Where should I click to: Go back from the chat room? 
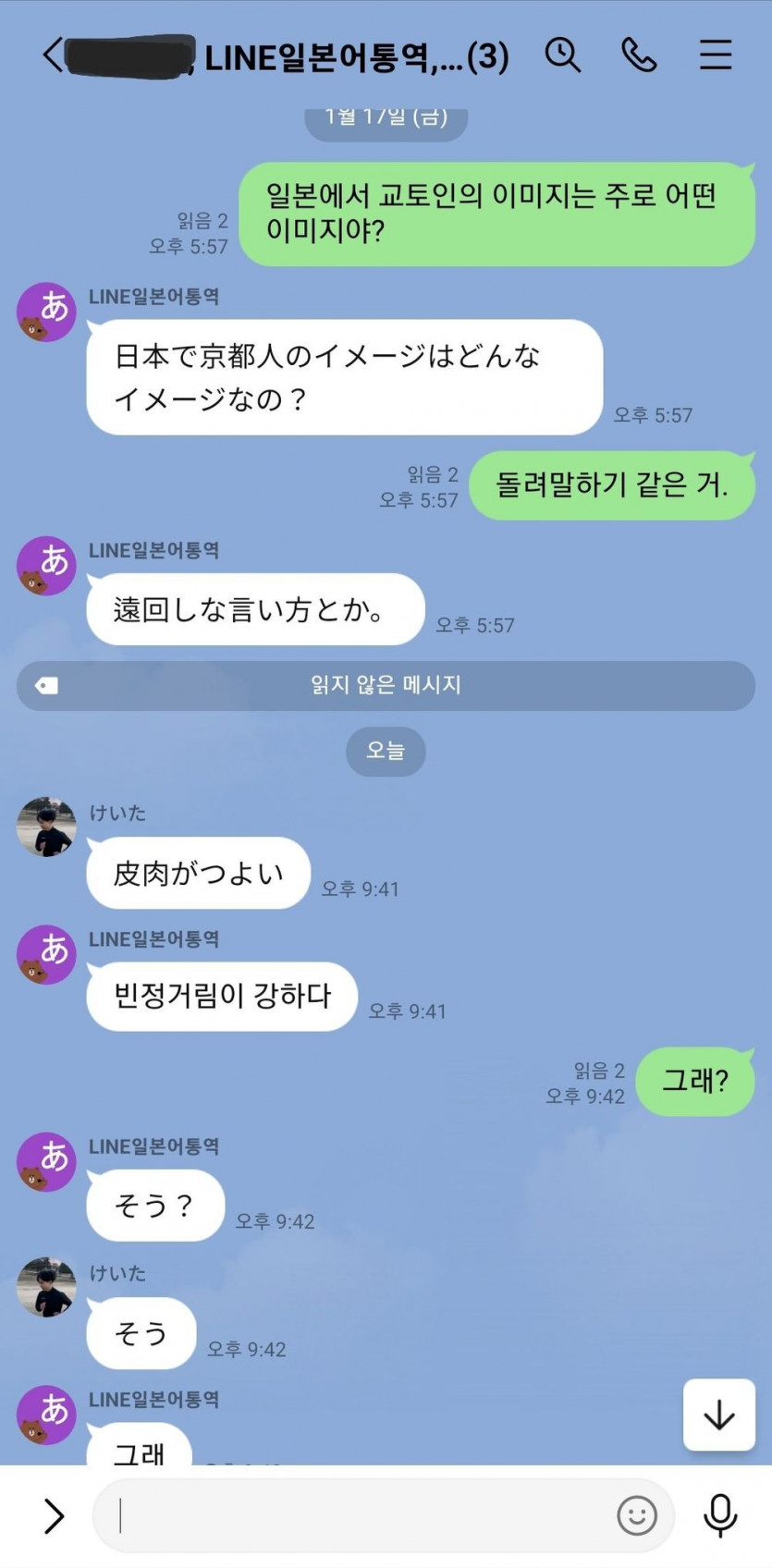[53, 55]
